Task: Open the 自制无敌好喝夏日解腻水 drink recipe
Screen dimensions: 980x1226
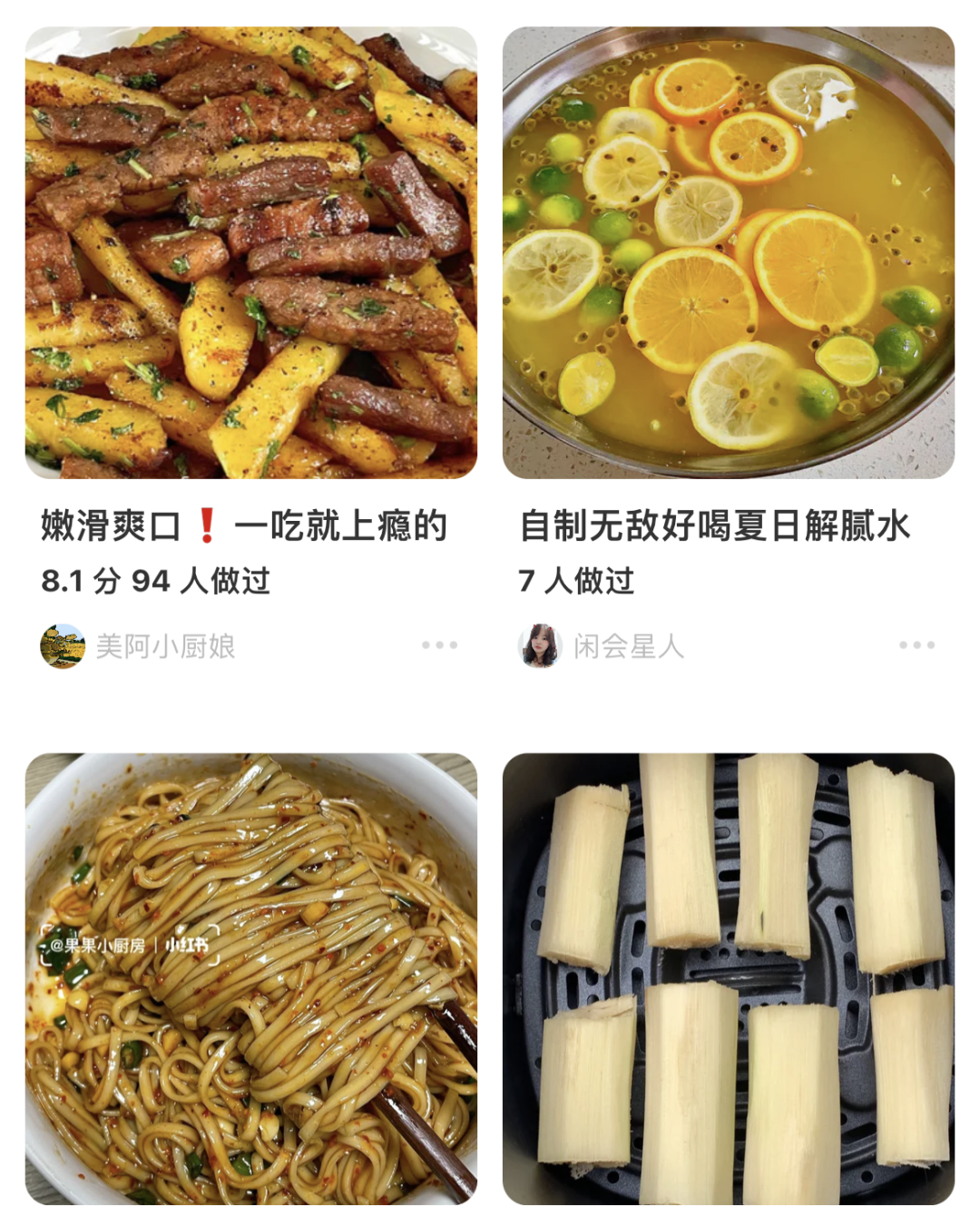Action: pyautogui.click(x=728, y=253)
